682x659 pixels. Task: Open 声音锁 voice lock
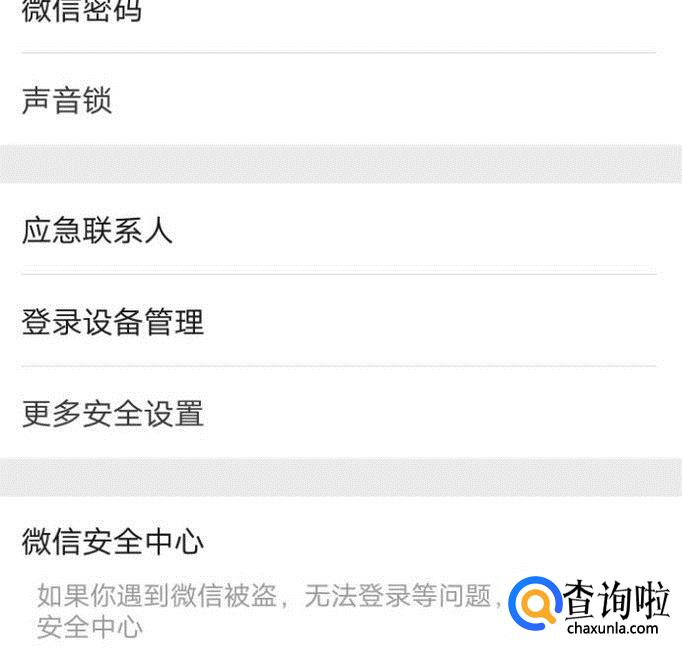coord(67,100)
